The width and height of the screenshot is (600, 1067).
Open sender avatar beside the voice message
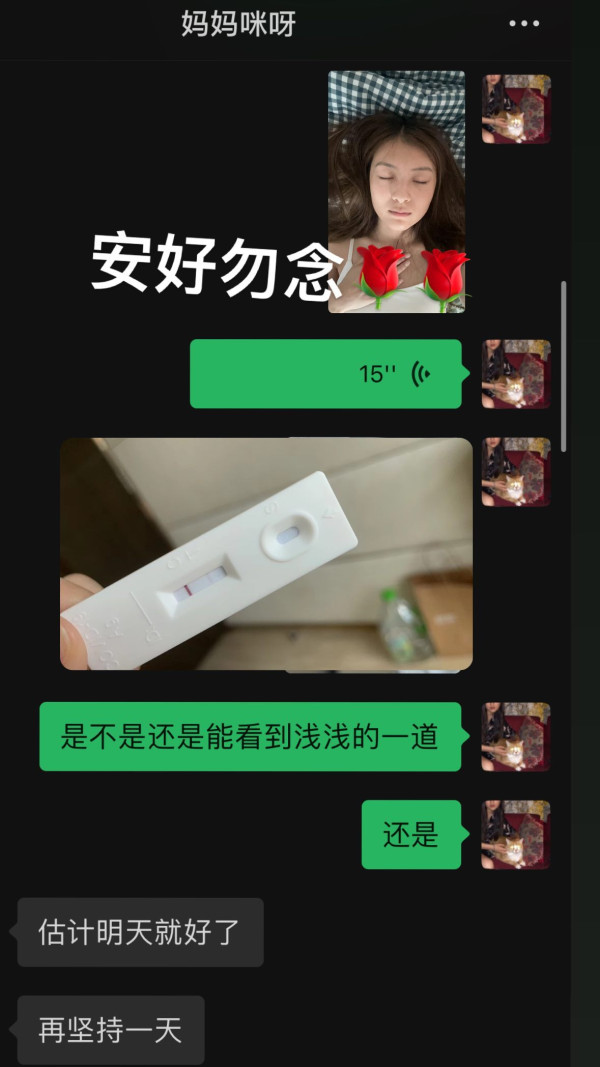point(516,374)
